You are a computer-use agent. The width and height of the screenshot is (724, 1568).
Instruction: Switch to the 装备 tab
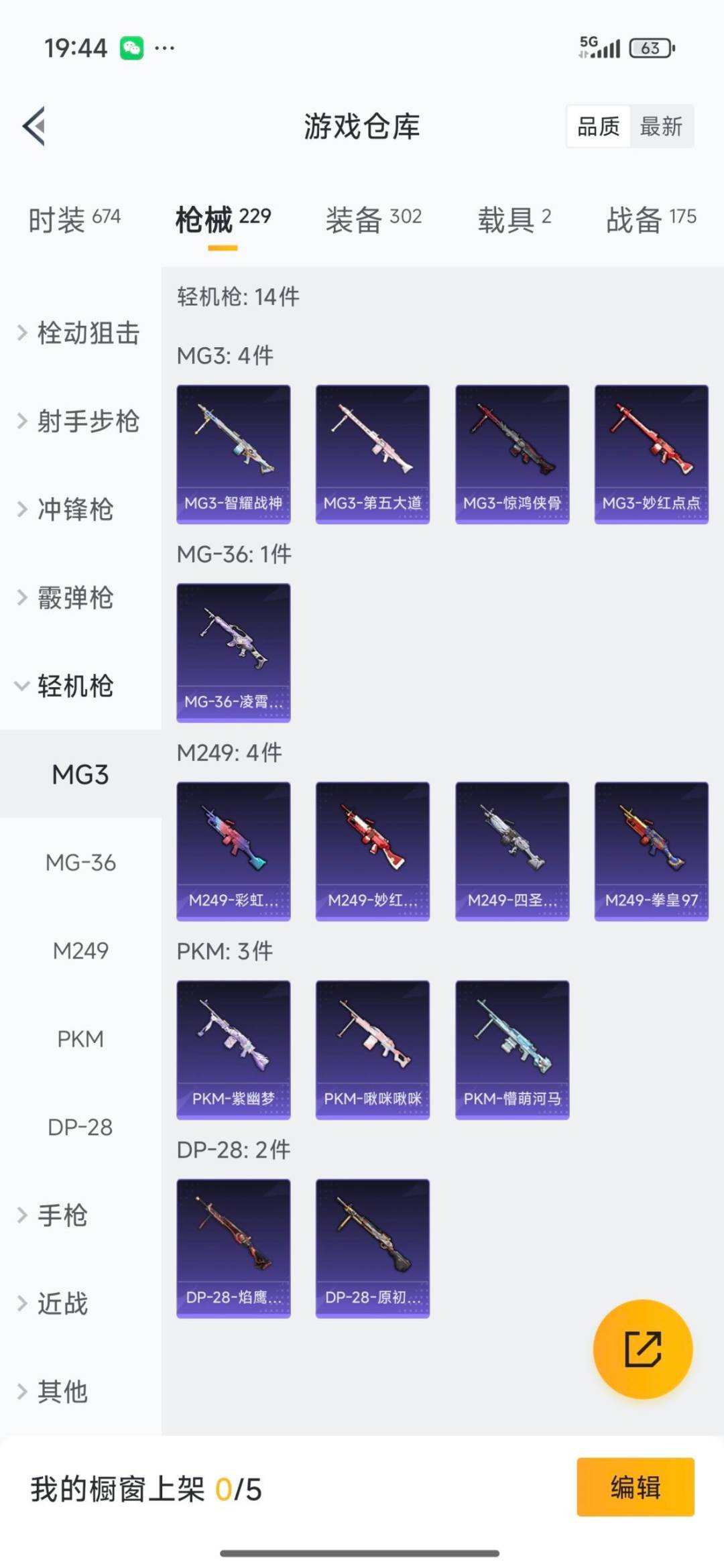372,218
